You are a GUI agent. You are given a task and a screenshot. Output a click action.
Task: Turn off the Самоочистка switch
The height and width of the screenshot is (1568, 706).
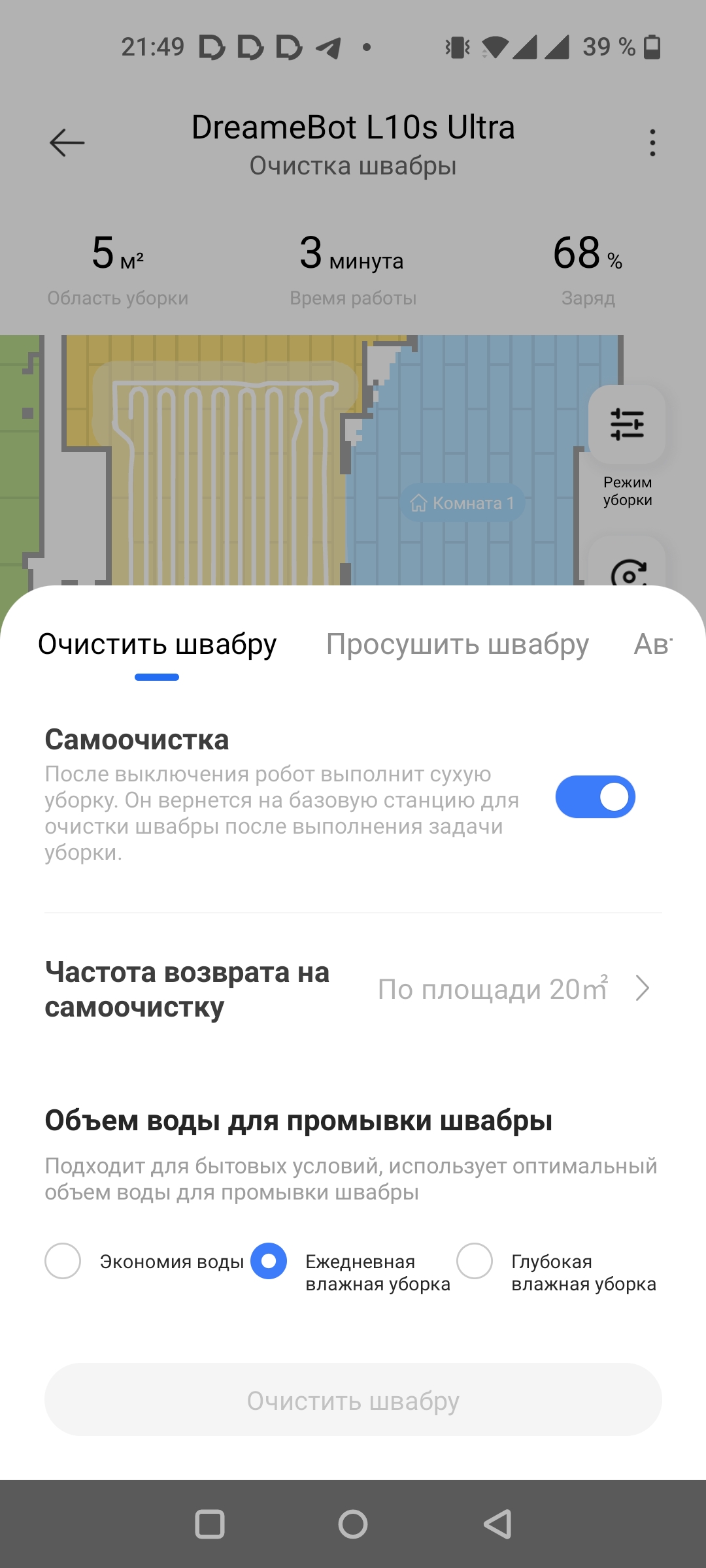click(x=595, y=796)
